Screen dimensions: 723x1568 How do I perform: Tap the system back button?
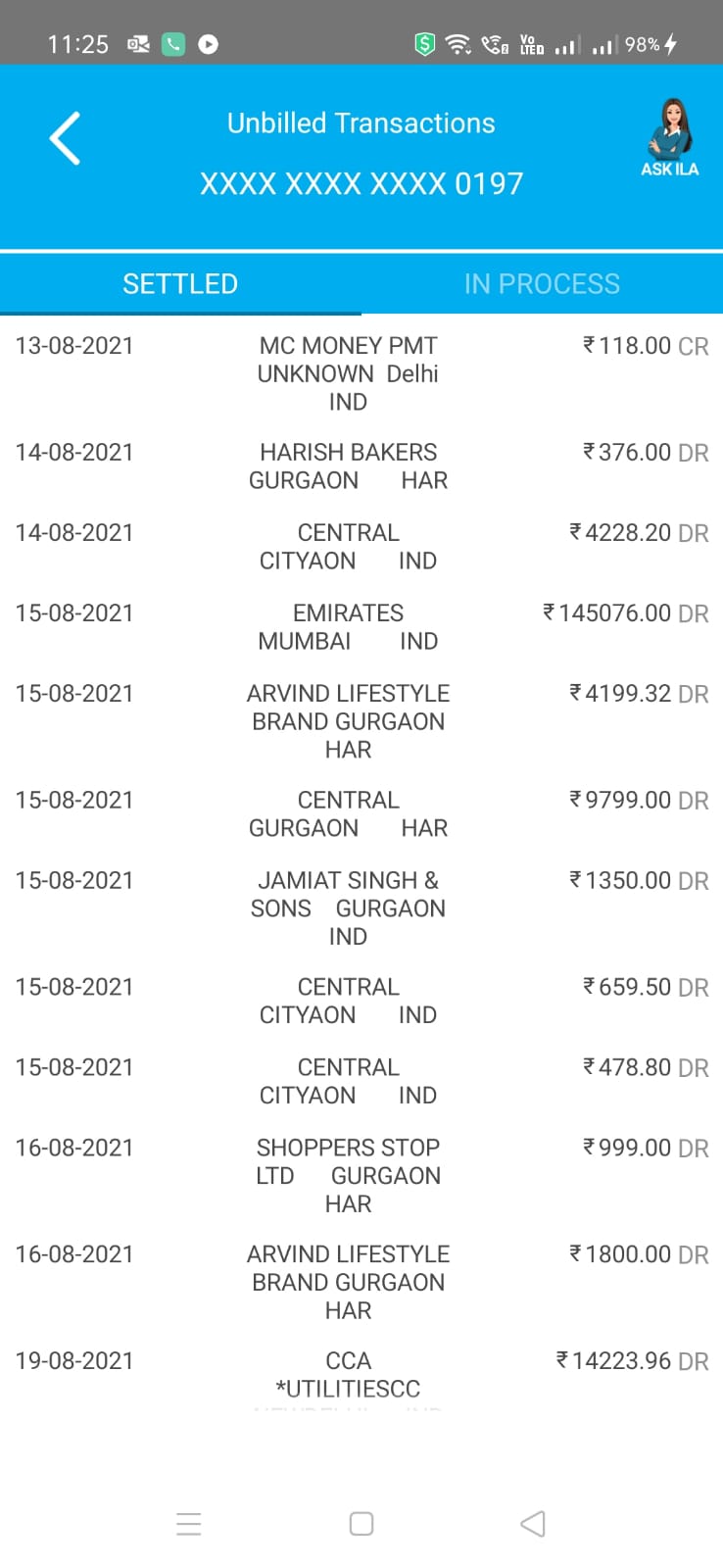click(533, 1523)
